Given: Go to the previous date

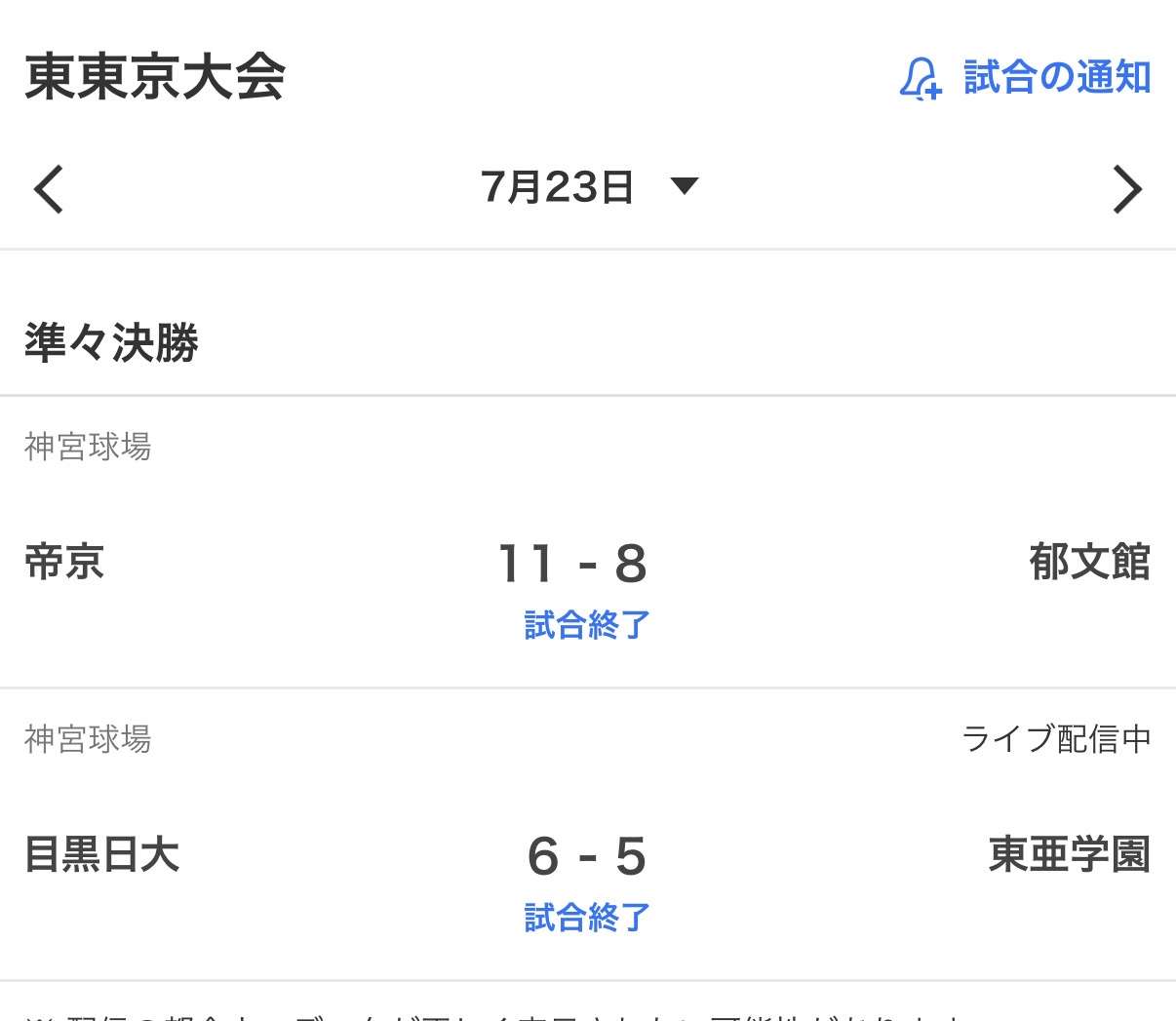Looking at the screenshot, I should click(49, 188).
